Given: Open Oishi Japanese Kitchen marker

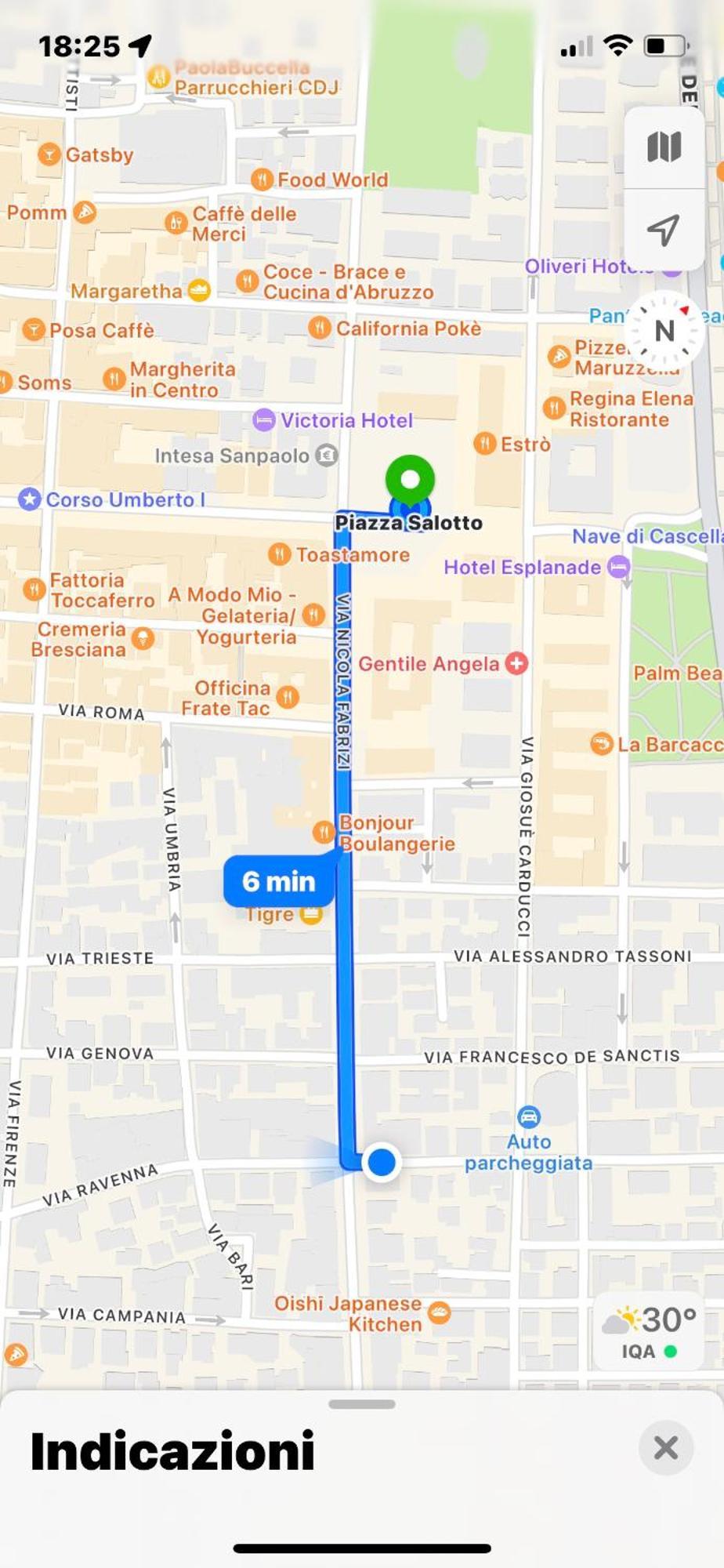Looking at the screenshot, I should 440,1312.
